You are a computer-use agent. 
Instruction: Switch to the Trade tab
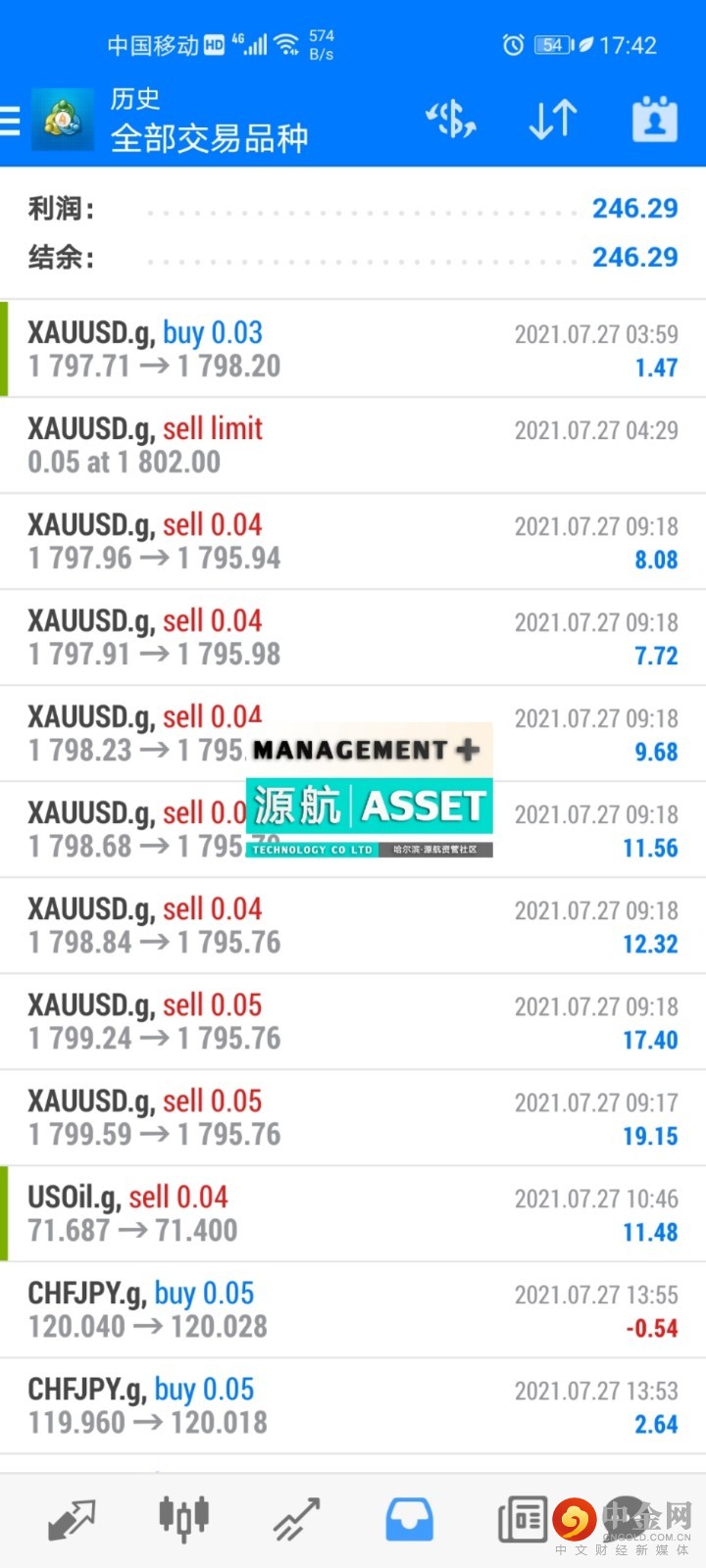(297, 1520)
